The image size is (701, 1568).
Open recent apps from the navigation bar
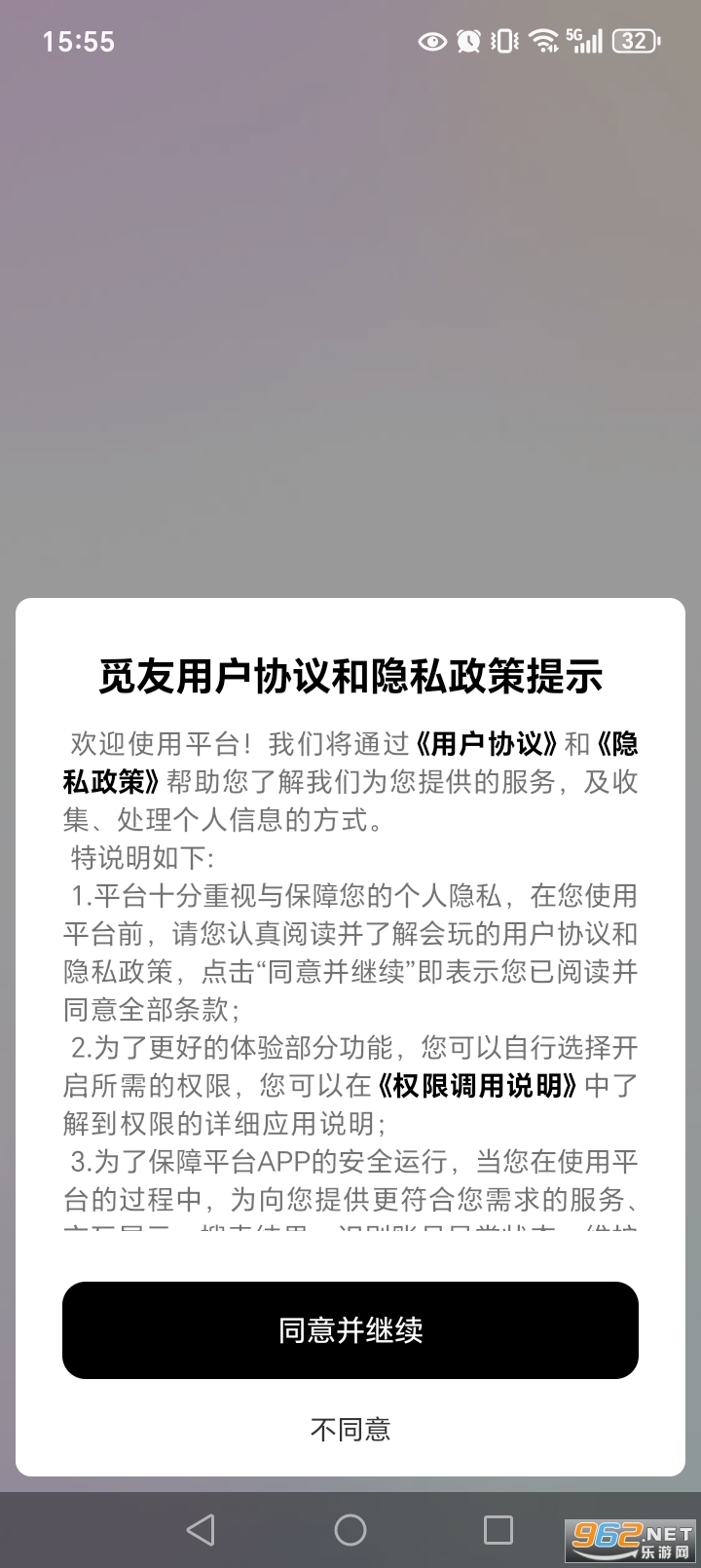(x=498, y=1530)
